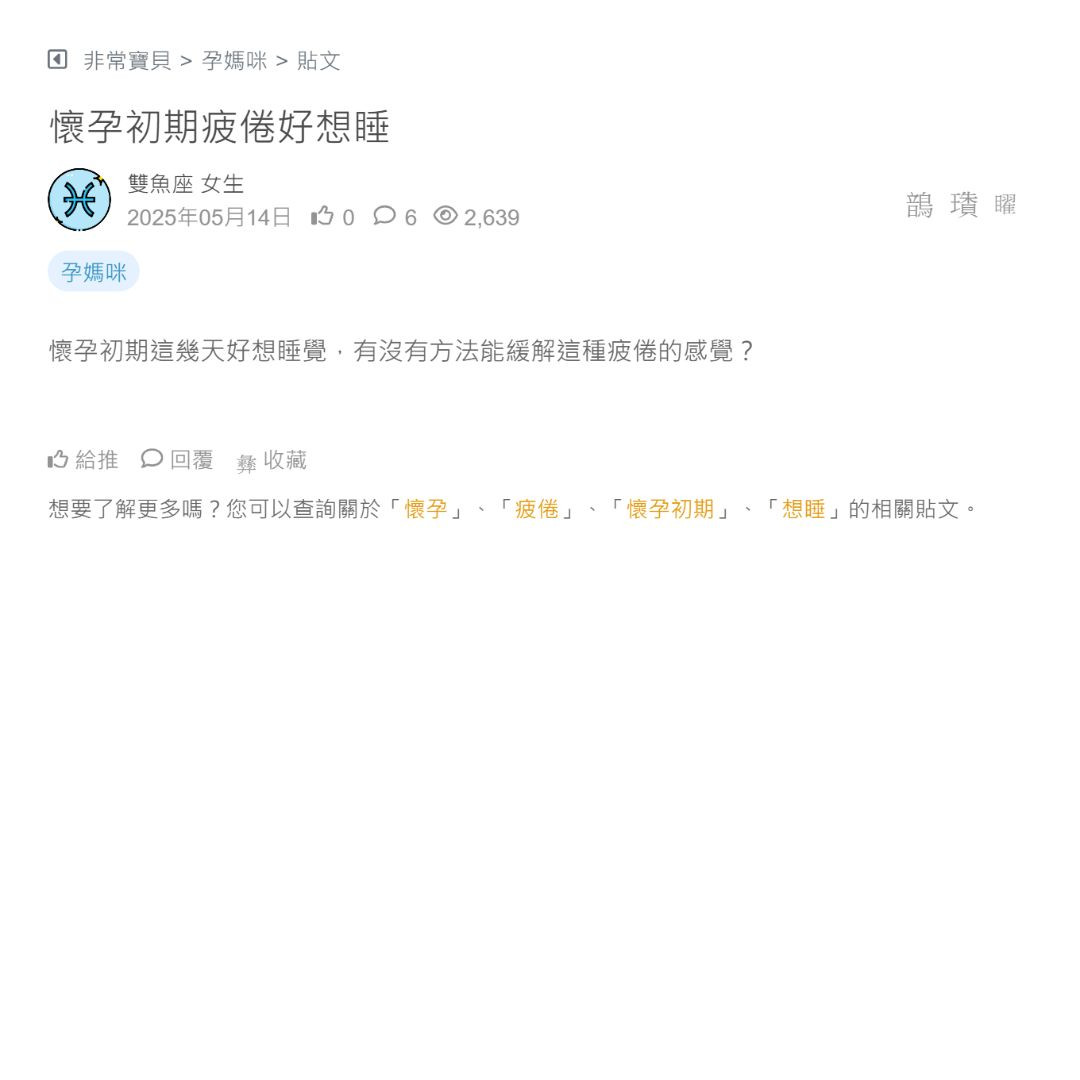The image size is (1080, 1080).
Task: Give this post a 給推
Action: click(x=84, y=460)
